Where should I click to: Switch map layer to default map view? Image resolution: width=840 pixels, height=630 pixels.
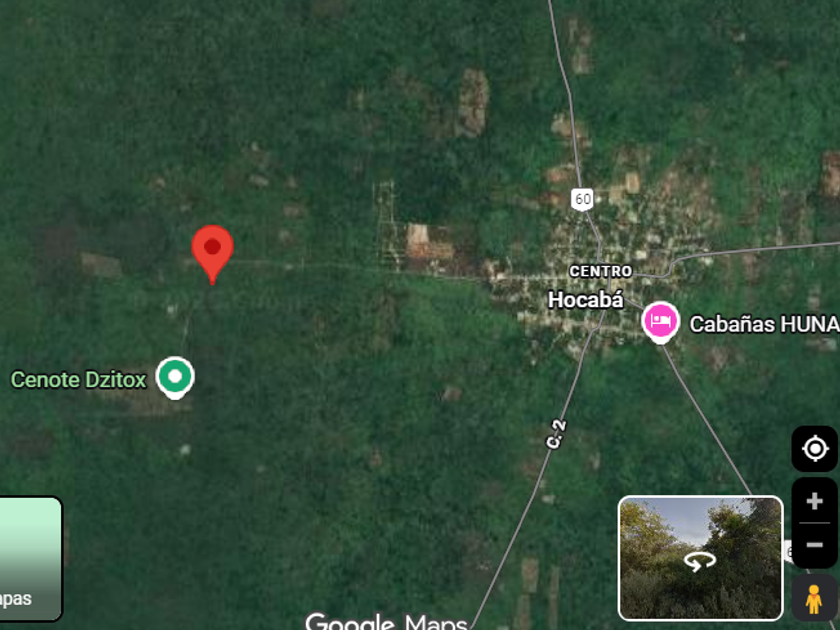click(30, 559)
